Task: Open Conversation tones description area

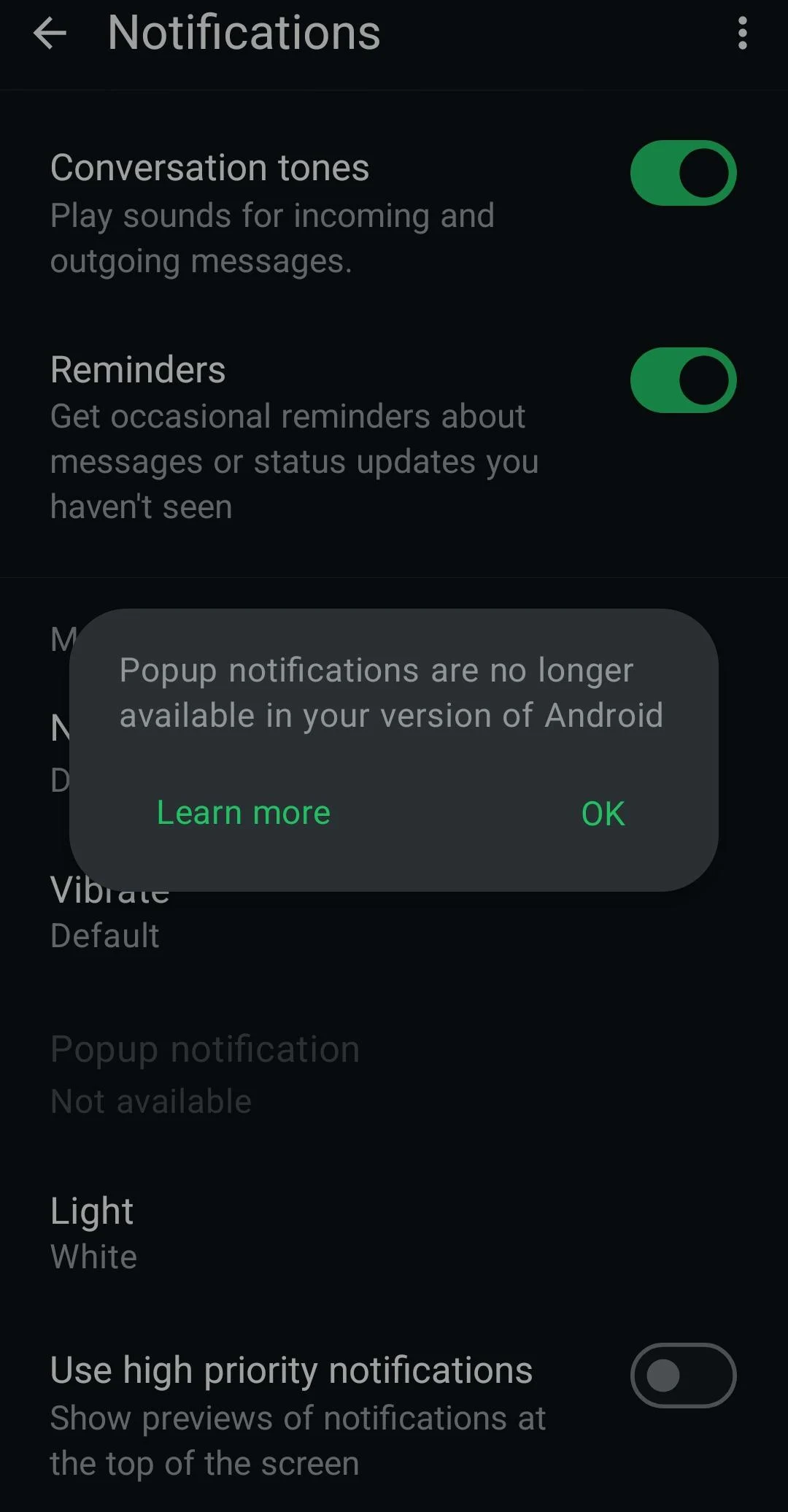Action: (272, 237)
